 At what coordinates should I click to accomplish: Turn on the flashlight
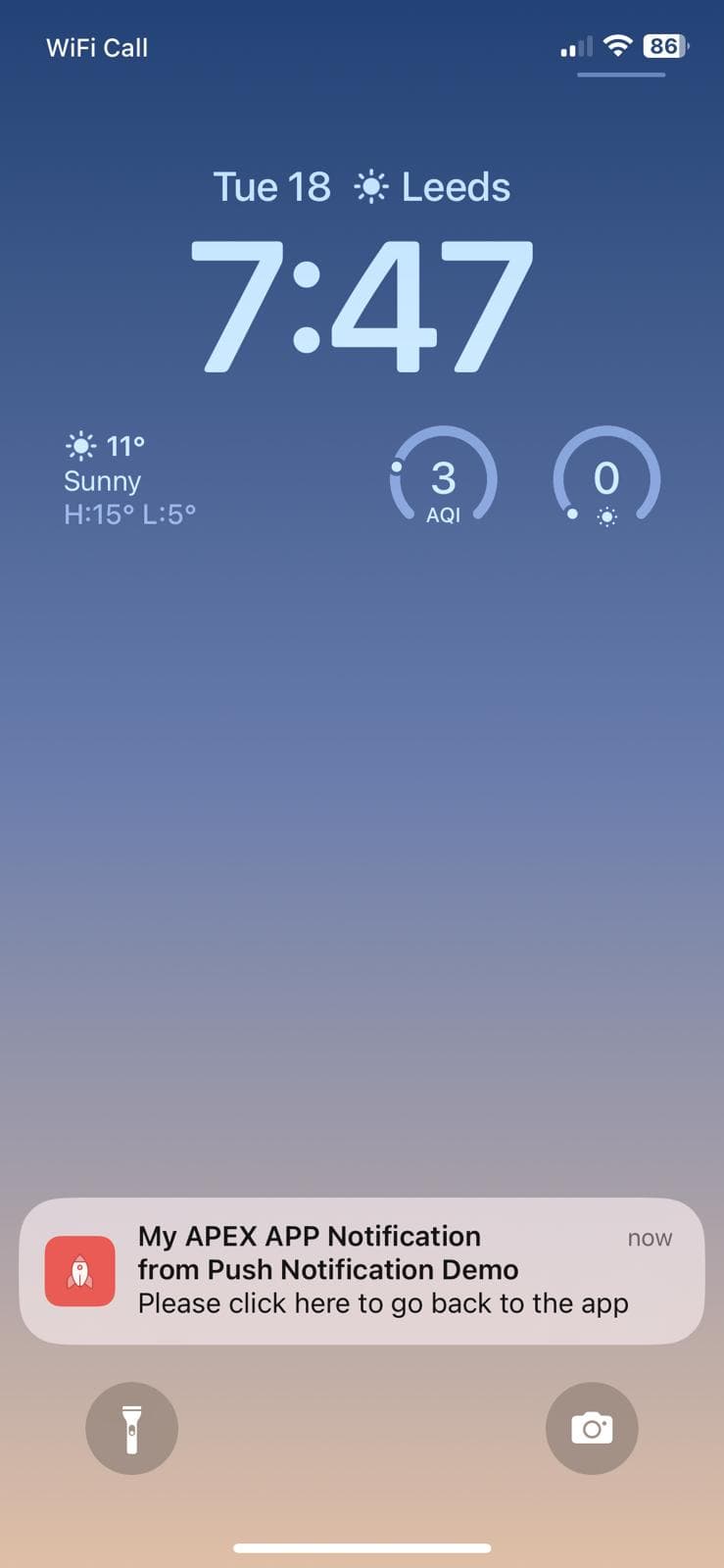click(x=131, y=1428)
